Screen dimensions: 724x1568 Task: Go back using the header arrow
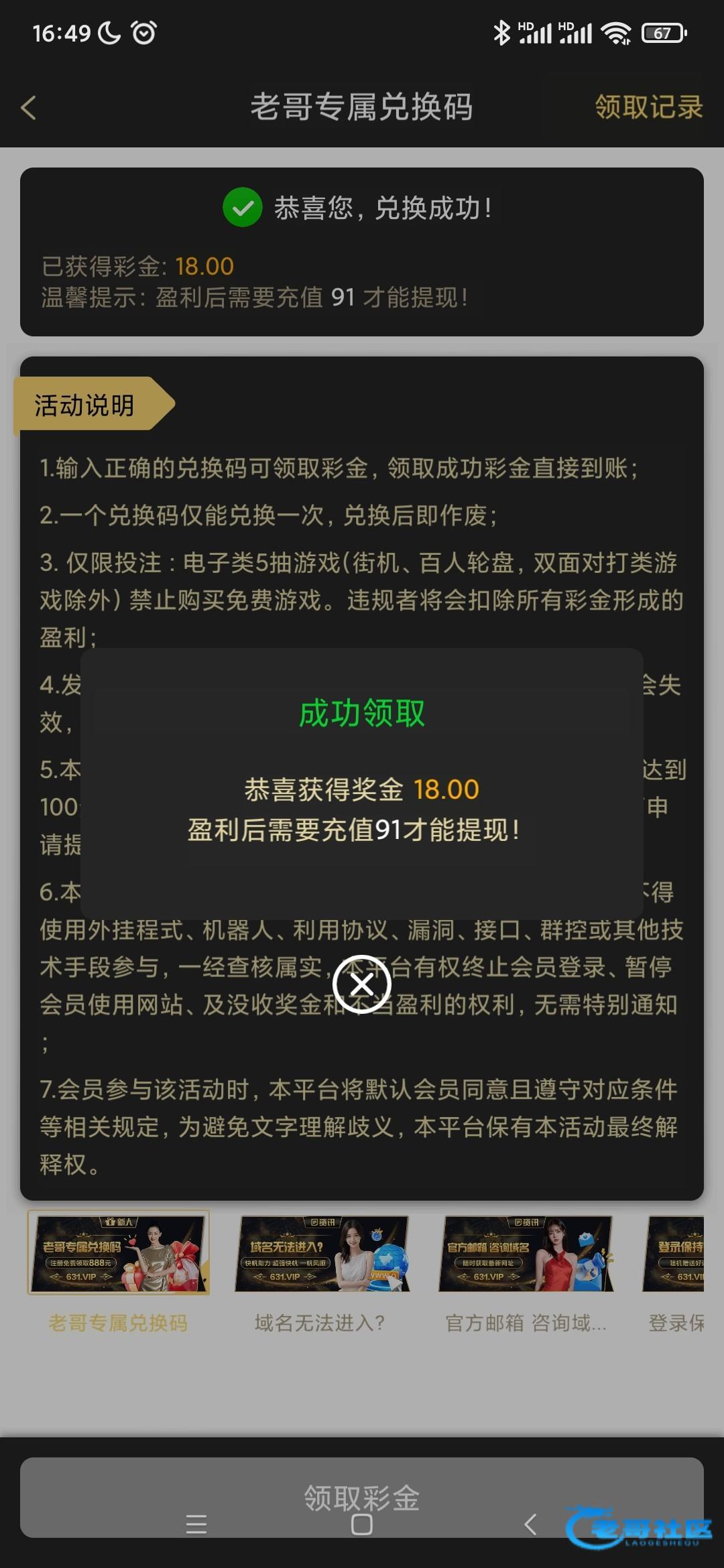29,107
